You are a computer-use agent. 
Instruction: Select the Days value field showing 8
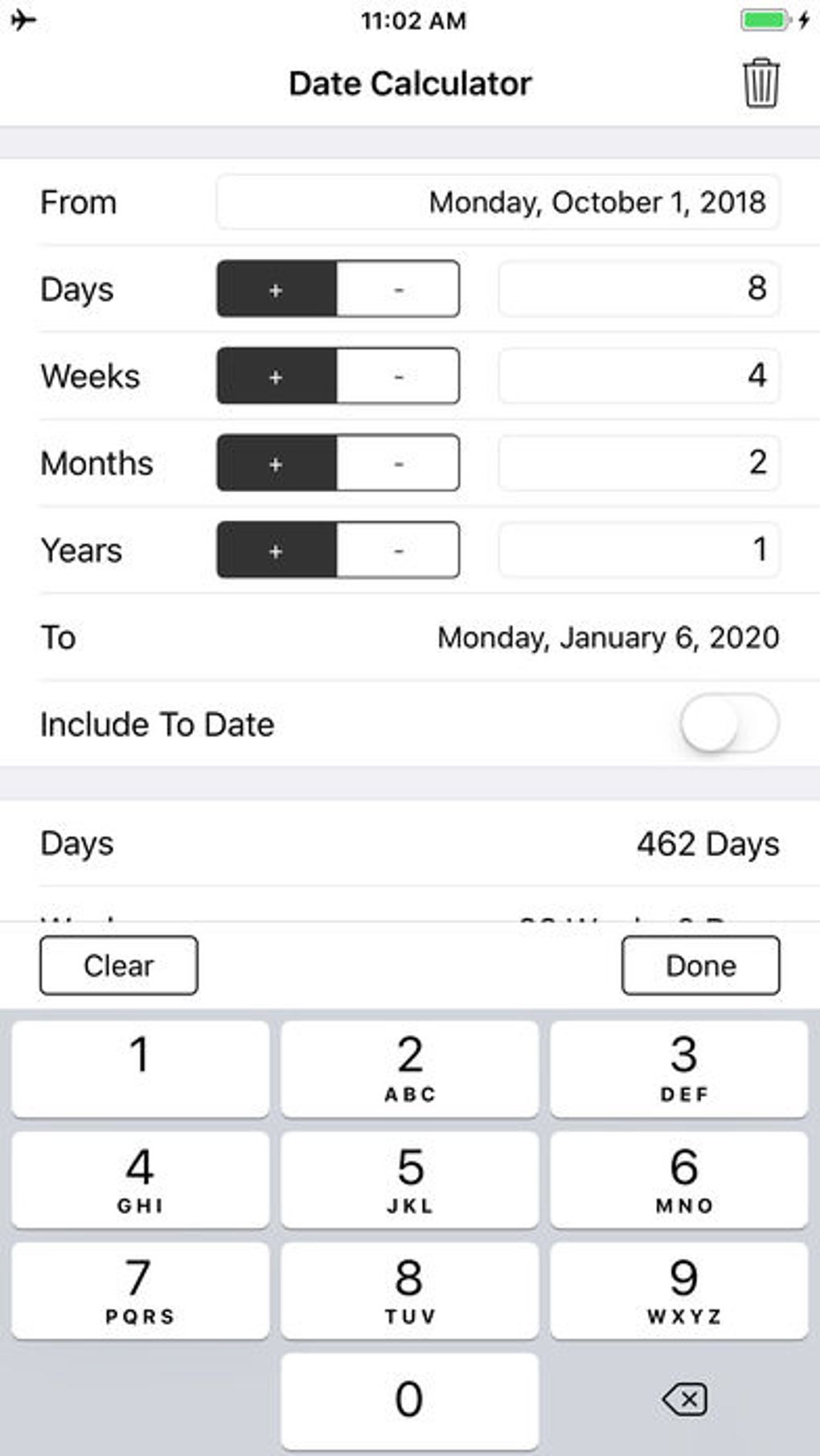point(639,289)
